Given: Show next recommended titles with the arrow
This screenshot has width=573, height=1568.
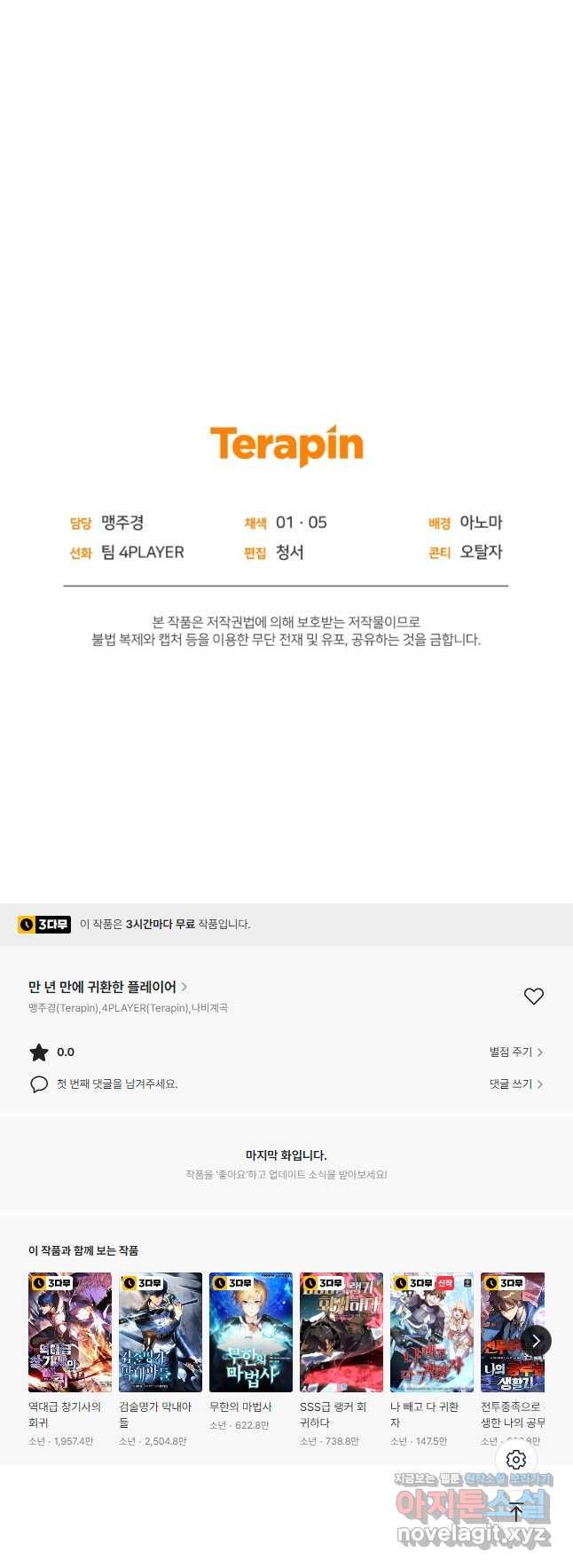Looking at the screenshot, I should pyautogui.click(x=536, y=1341).
